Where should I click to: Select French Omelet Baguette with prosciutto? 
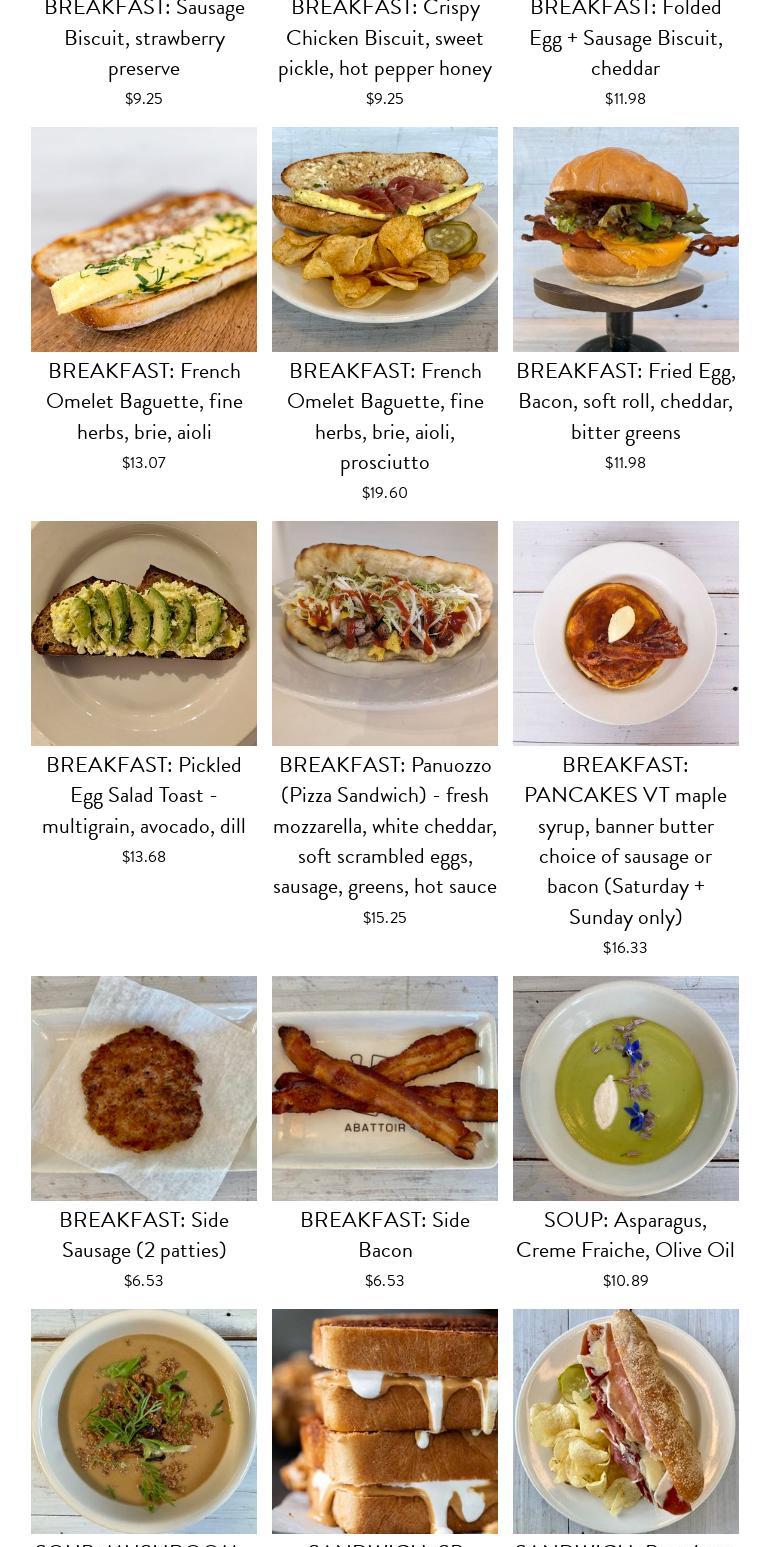pos(385,240)
